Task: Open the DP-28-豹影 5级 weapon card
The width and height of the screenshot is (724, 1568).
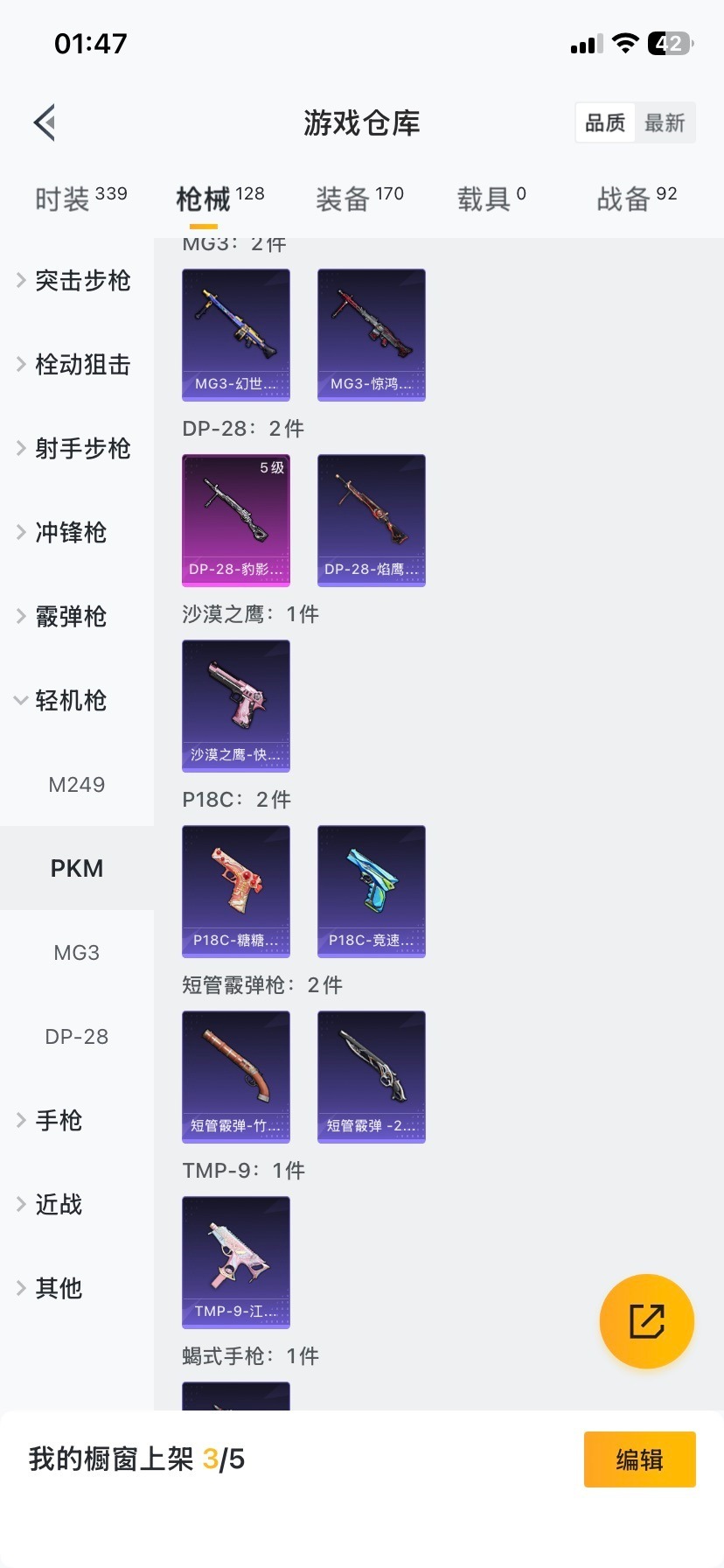Action: pos(235,521)
